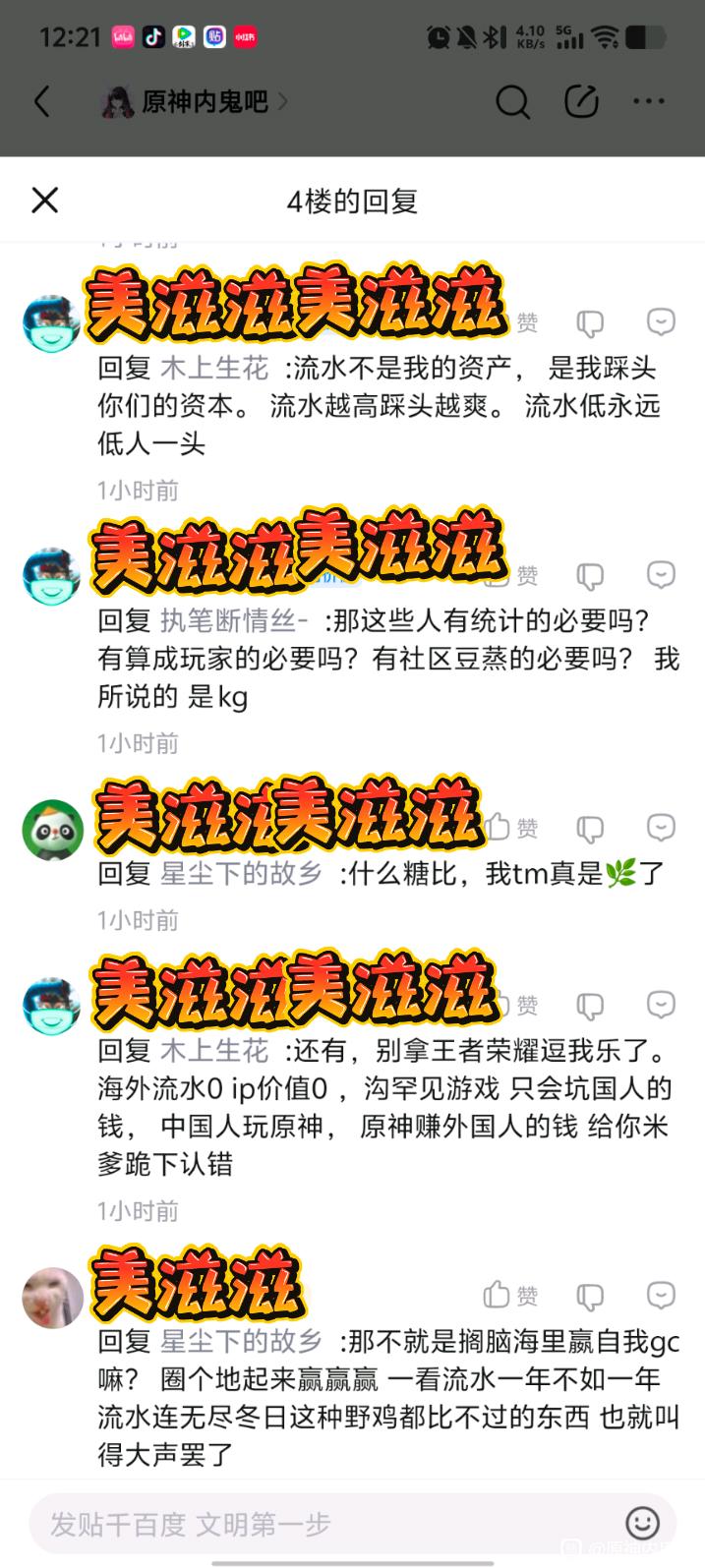Reply to the comment mentioning 王者荣耀
This screenshot has width=705, height=1568.
661,1005
